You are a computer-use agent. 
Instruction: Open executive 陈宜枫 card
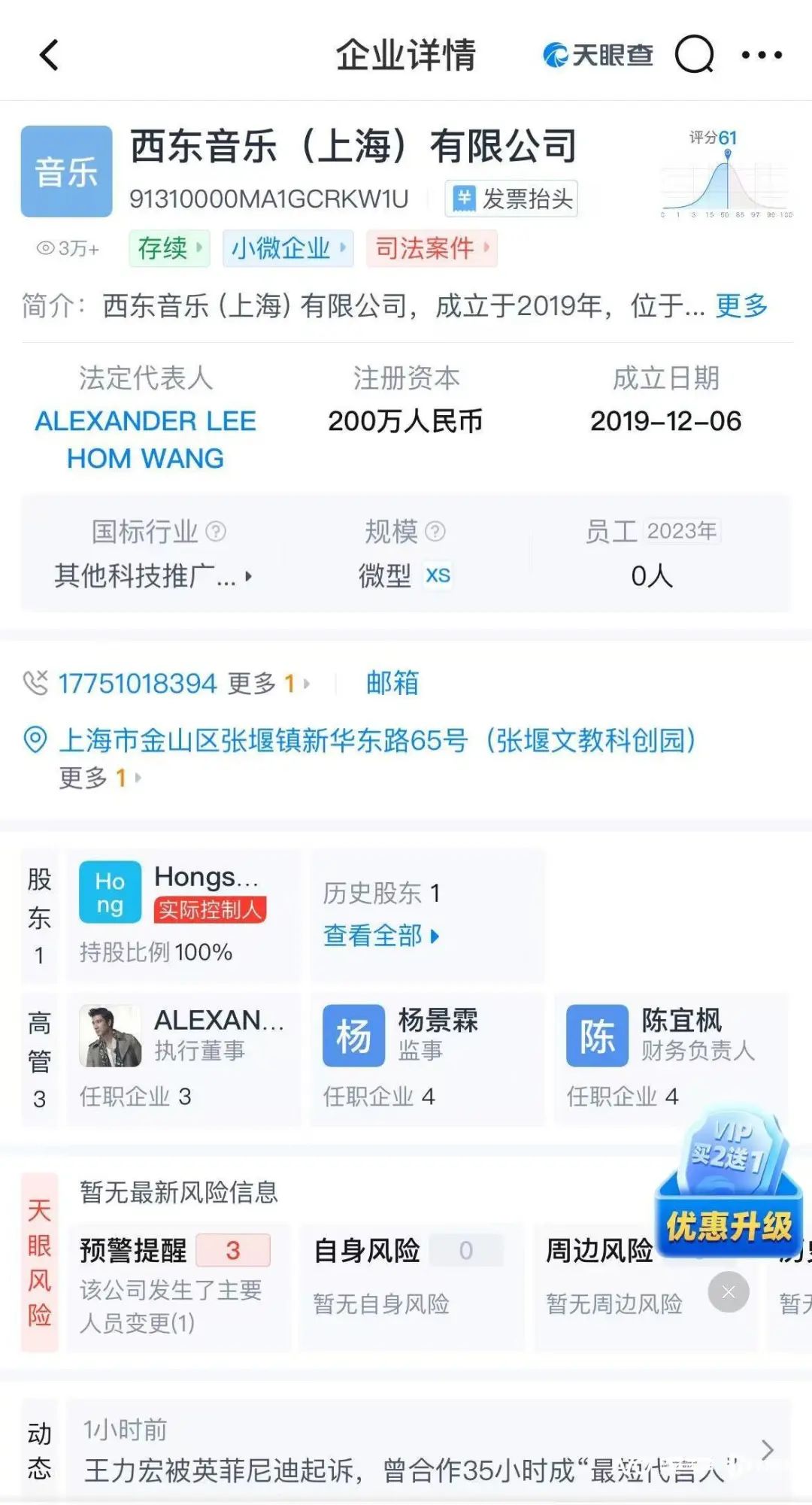pos(671,1058)
